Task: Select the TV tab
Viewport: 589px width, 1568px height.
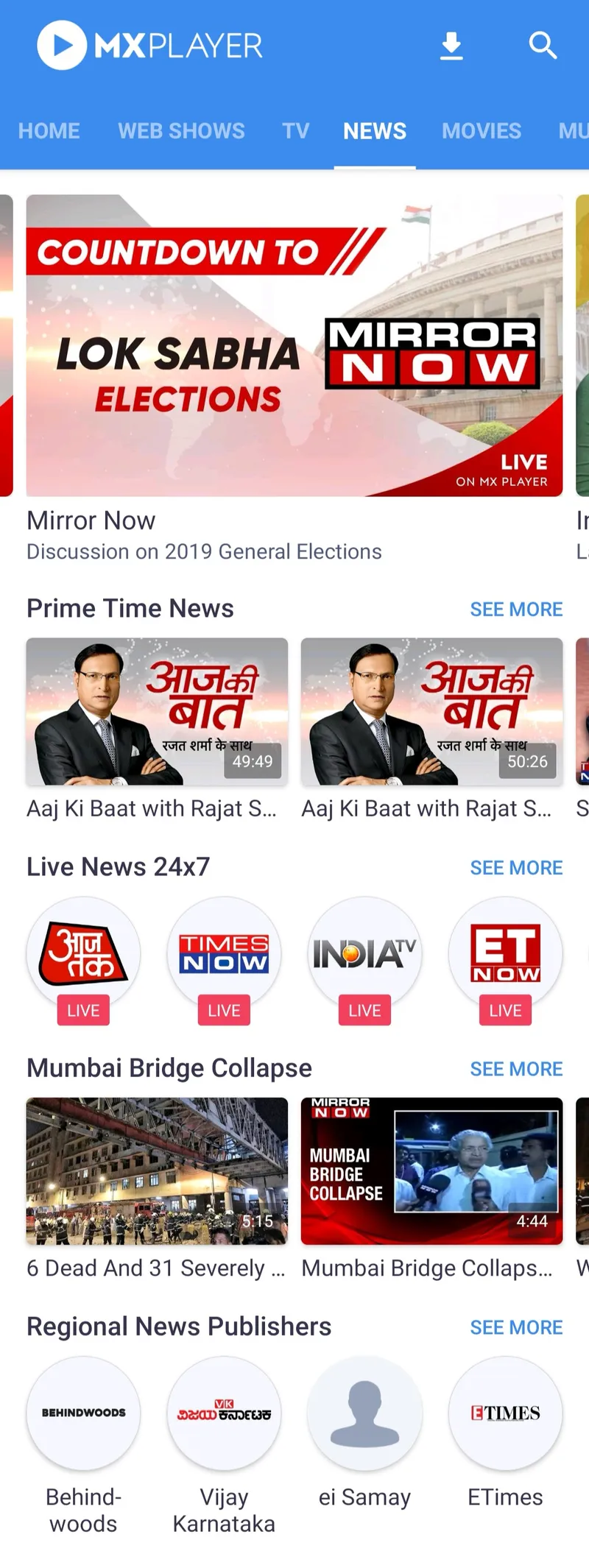Action: coord(296,131)
